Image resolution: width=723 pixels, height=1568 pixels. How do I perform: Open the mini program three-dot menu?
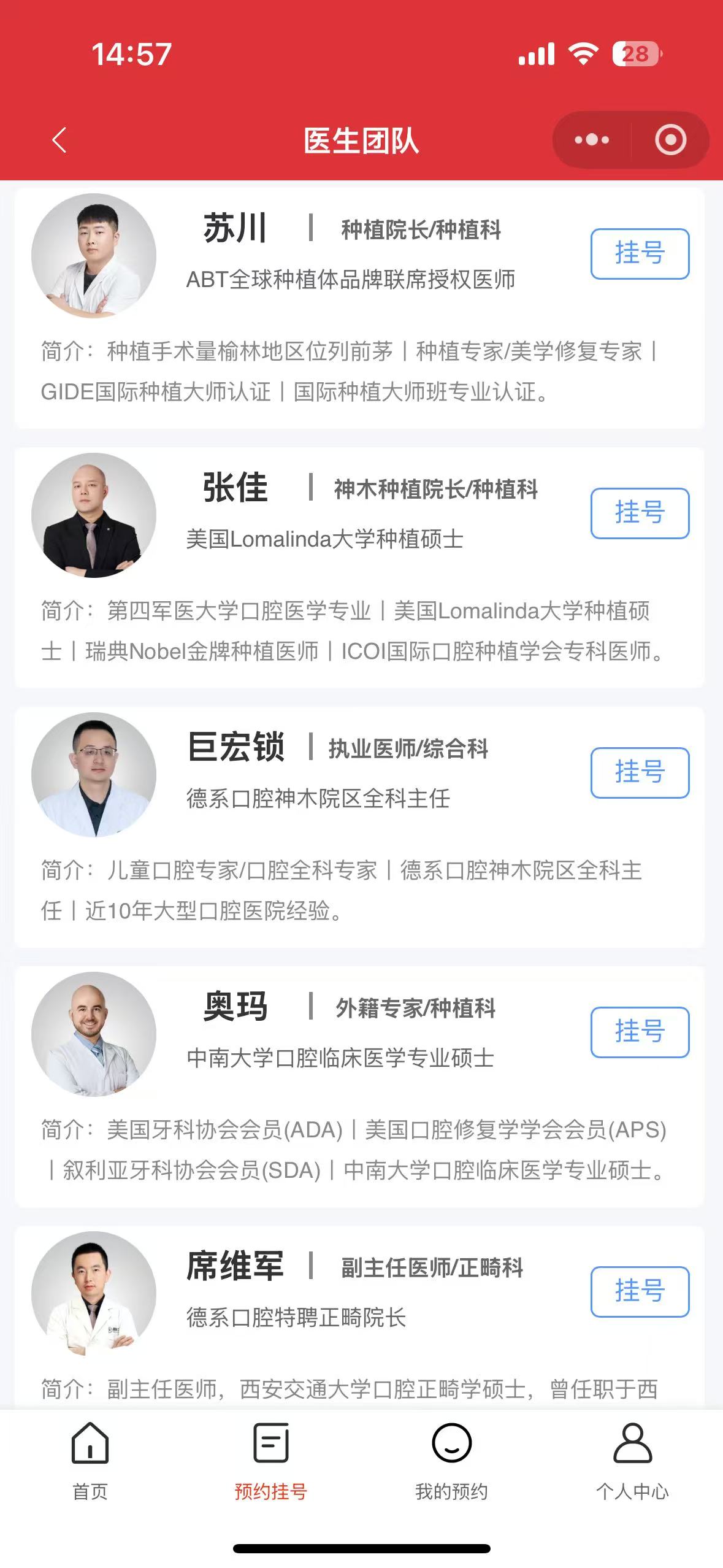tap(592, 140)
